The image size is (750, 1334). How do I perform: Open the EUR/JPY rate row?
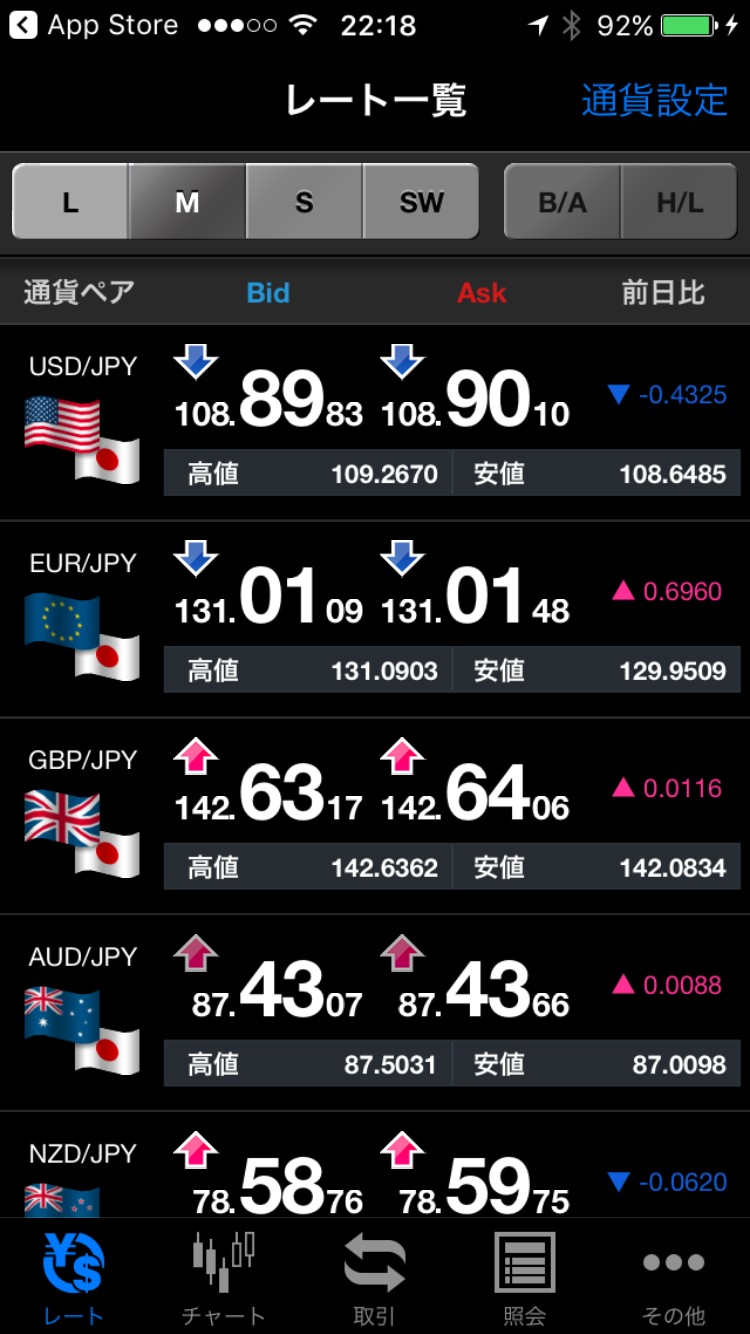click(375, 619)
